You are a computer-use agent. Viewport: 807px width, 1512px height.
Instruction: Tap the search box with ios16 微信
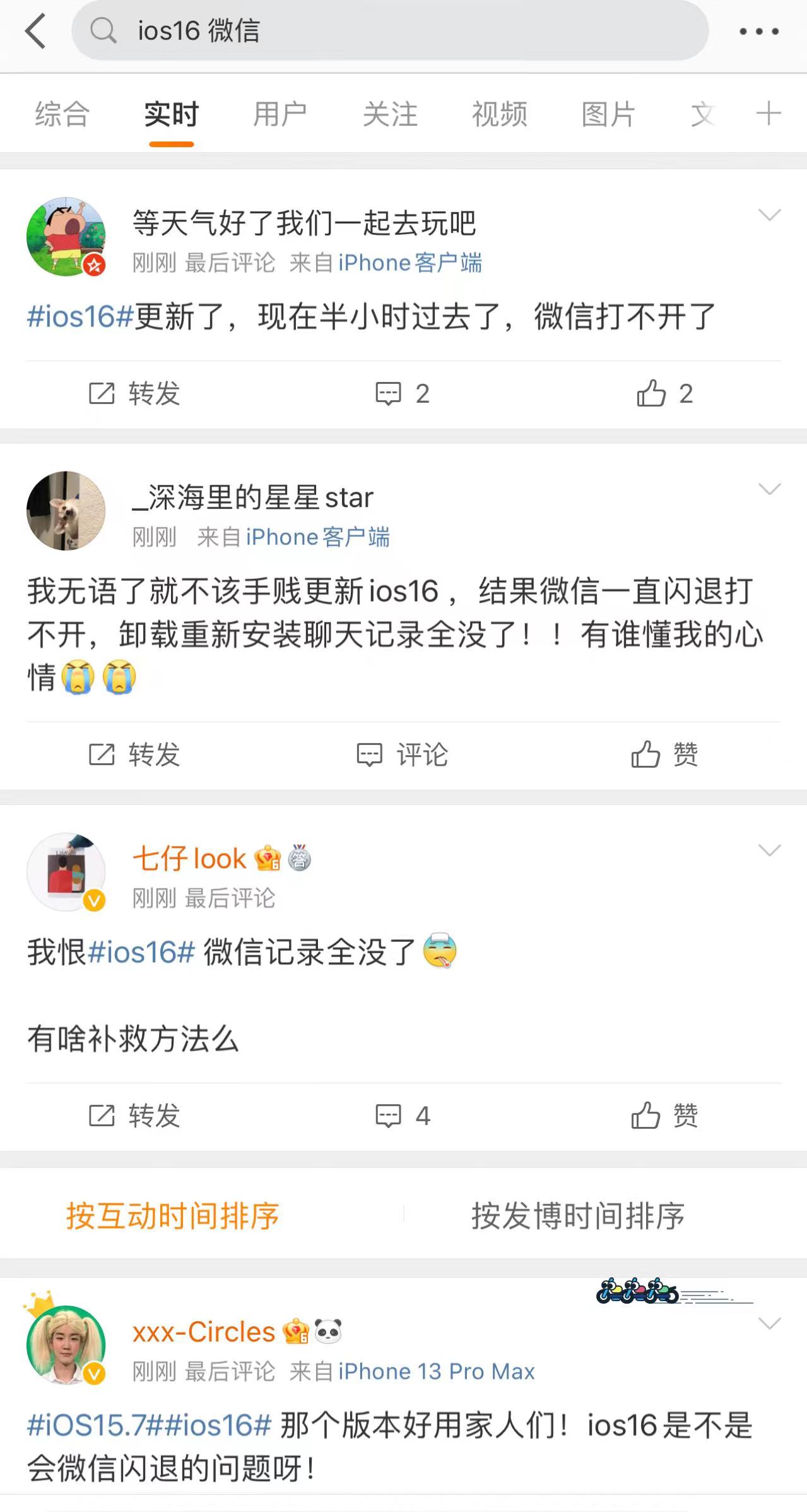tap(390, 31)
